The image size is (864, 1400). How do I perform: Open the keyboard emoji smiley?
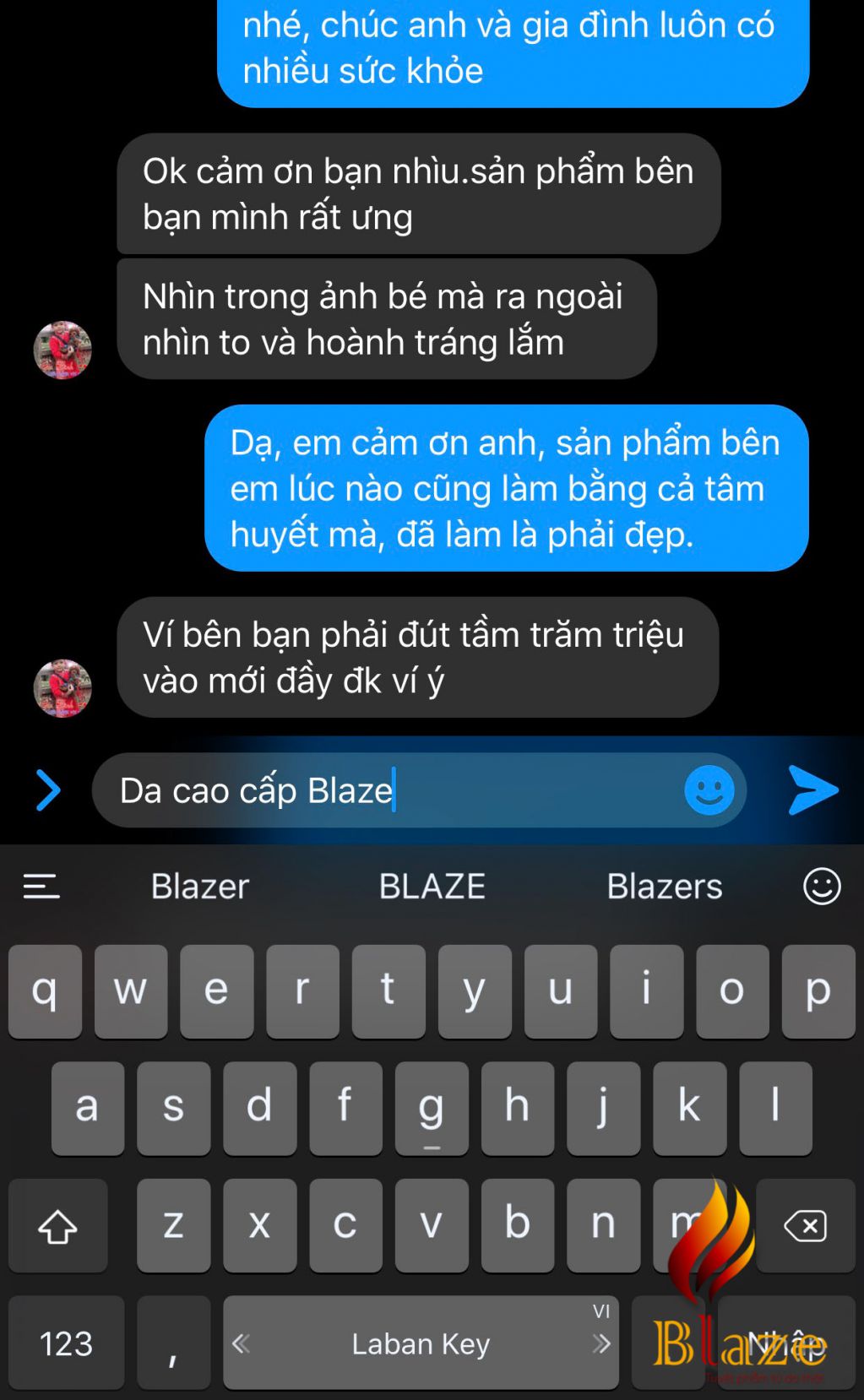tap(821, 887)
